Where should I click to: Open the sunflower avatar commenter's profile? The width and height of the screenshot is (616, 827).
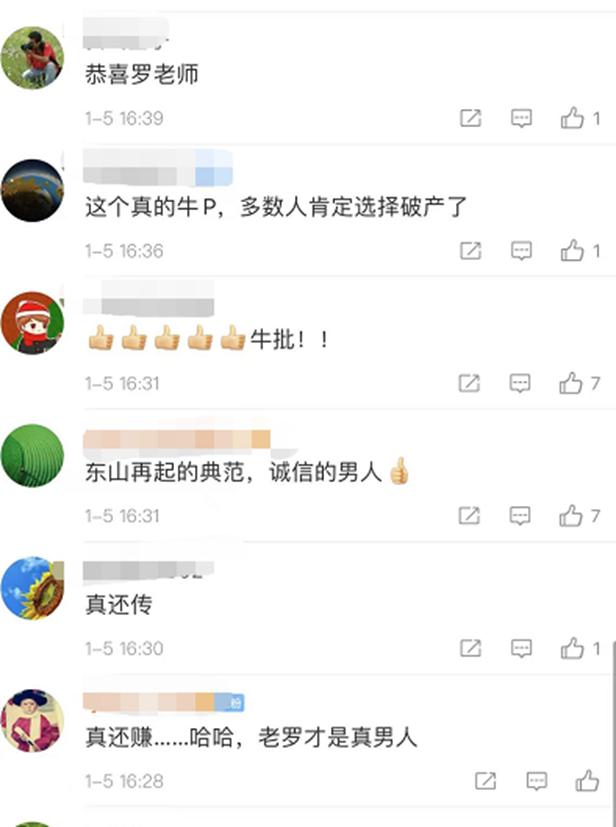pyautogui.click(x=32, y=589)
